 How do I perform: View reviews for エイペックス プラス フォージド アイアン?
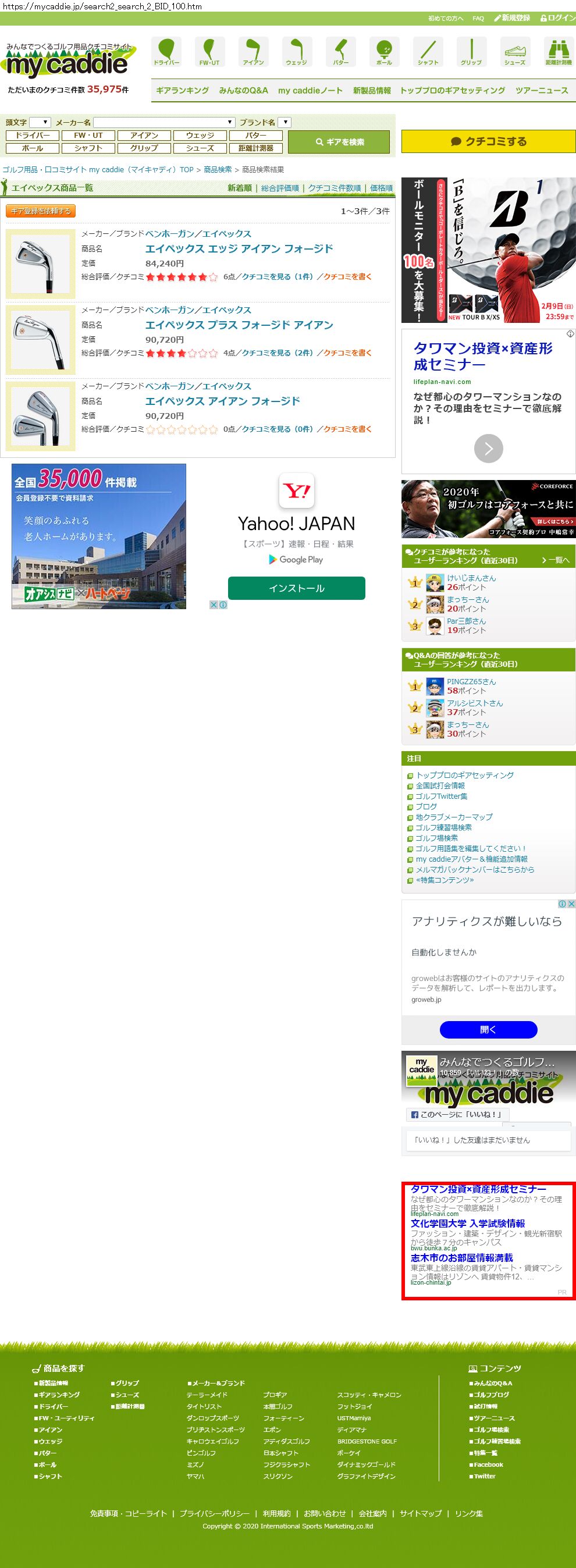point(277,353)
